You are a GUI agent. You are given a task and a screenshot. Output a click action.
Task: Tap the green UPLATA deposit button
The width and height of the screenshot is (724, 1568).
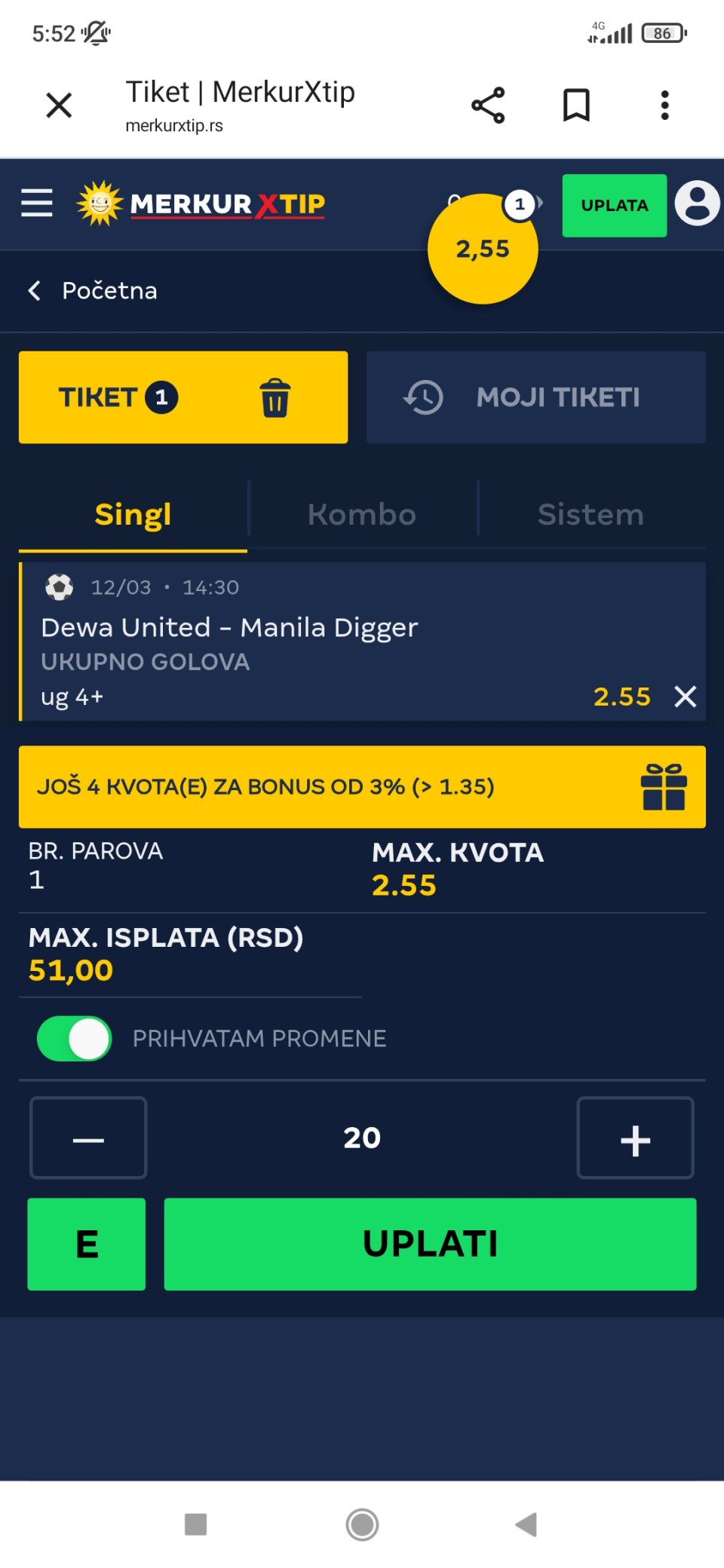point(614,205)
